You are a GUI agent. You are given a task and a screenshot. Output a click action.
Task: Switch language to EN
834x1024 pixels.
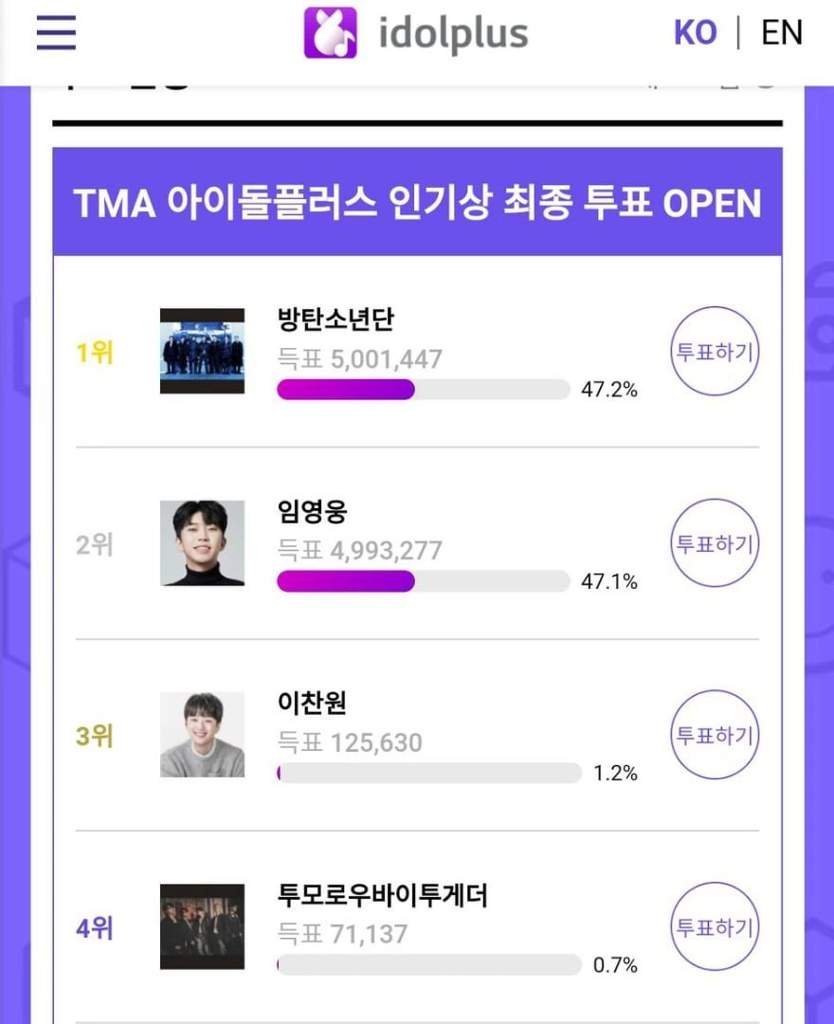tap(785, 31)
